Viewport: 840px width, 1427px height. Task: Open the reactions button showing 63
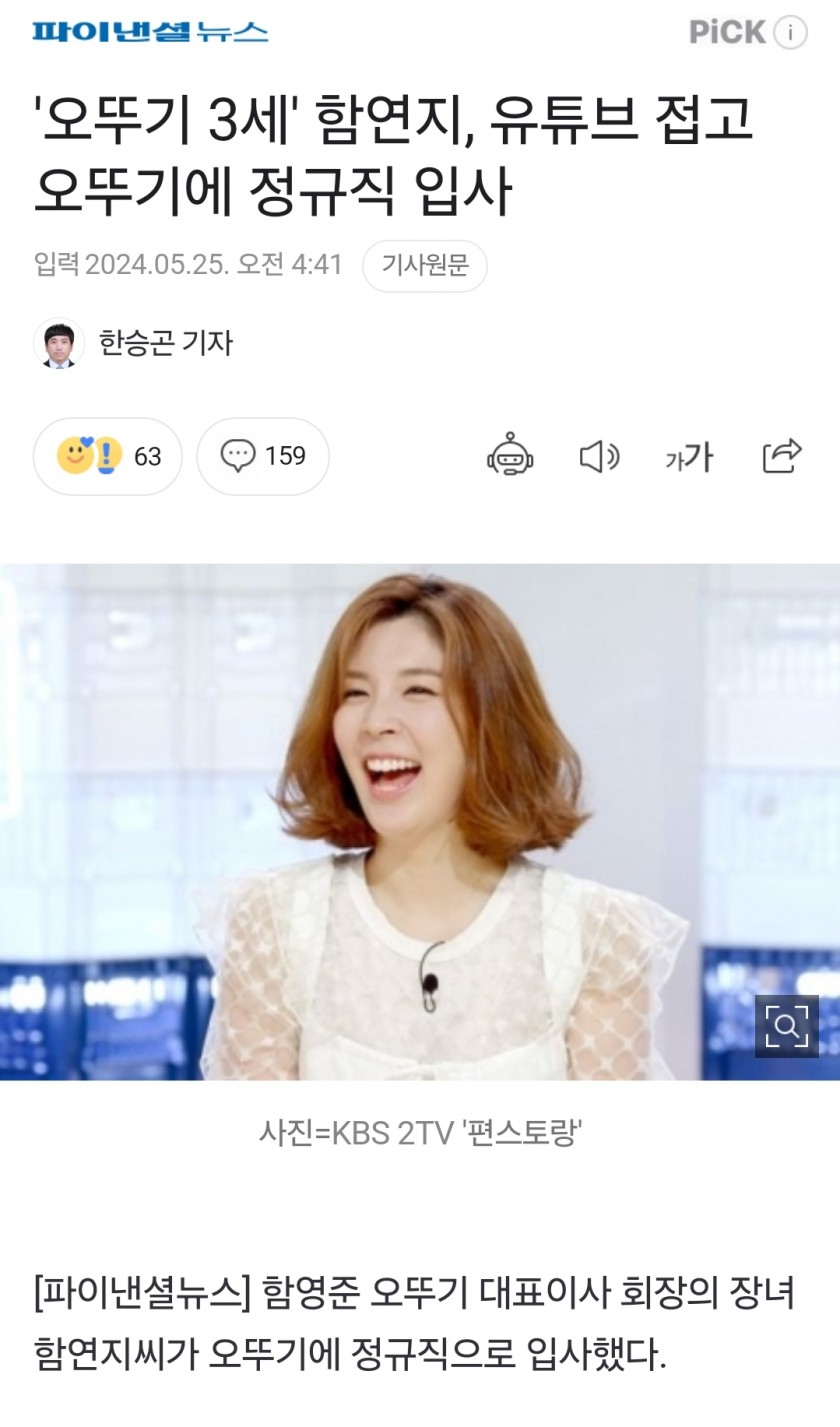pyautogui.click(x=108, y=457)
